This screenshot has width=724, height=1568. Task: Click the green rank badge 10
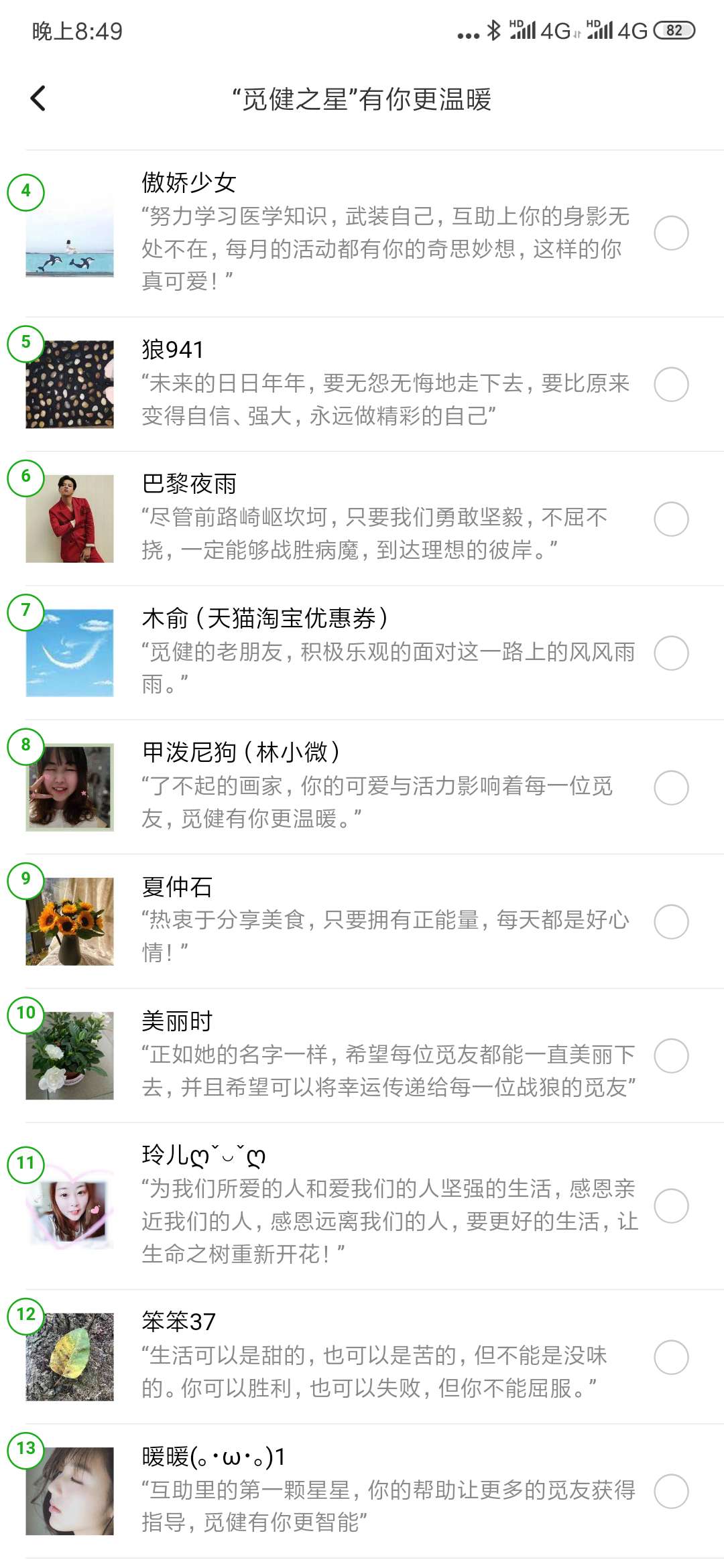[x=25, y=1015]
